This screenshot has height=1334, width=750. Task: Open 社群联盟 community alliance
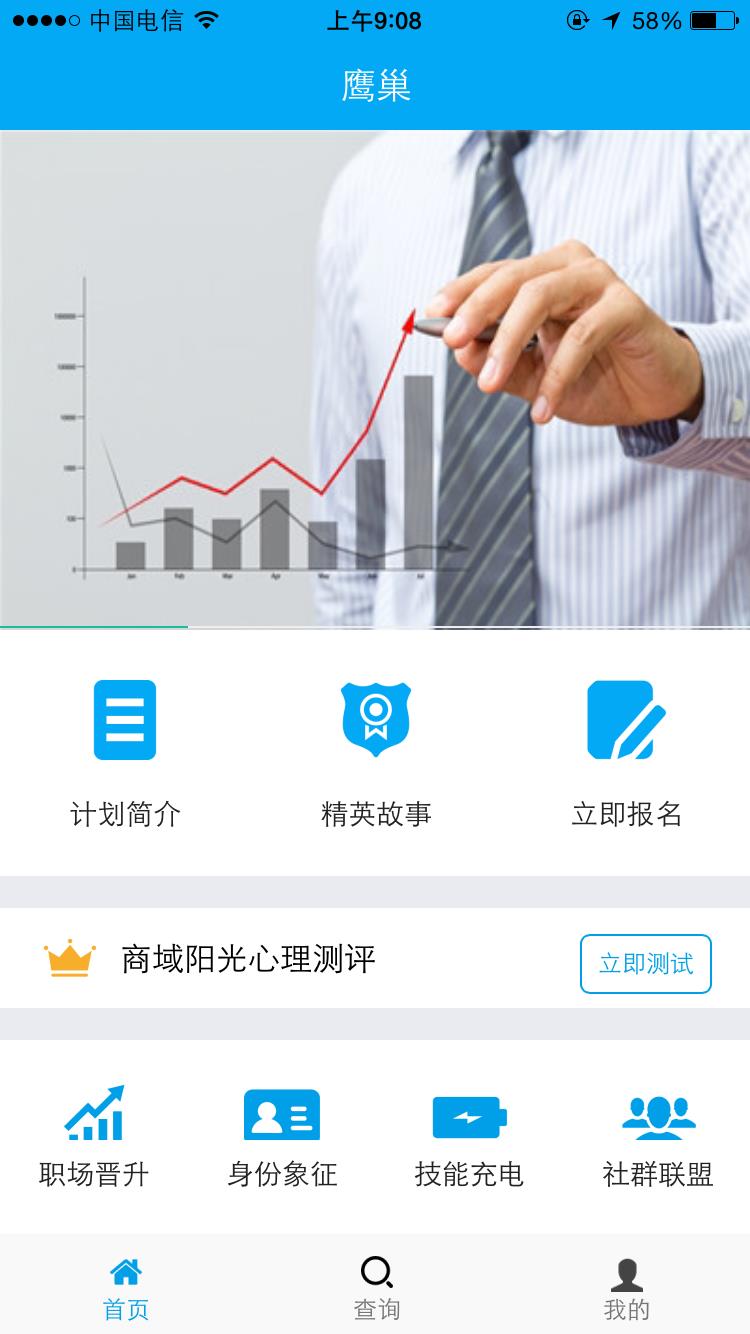[658, 1137]
